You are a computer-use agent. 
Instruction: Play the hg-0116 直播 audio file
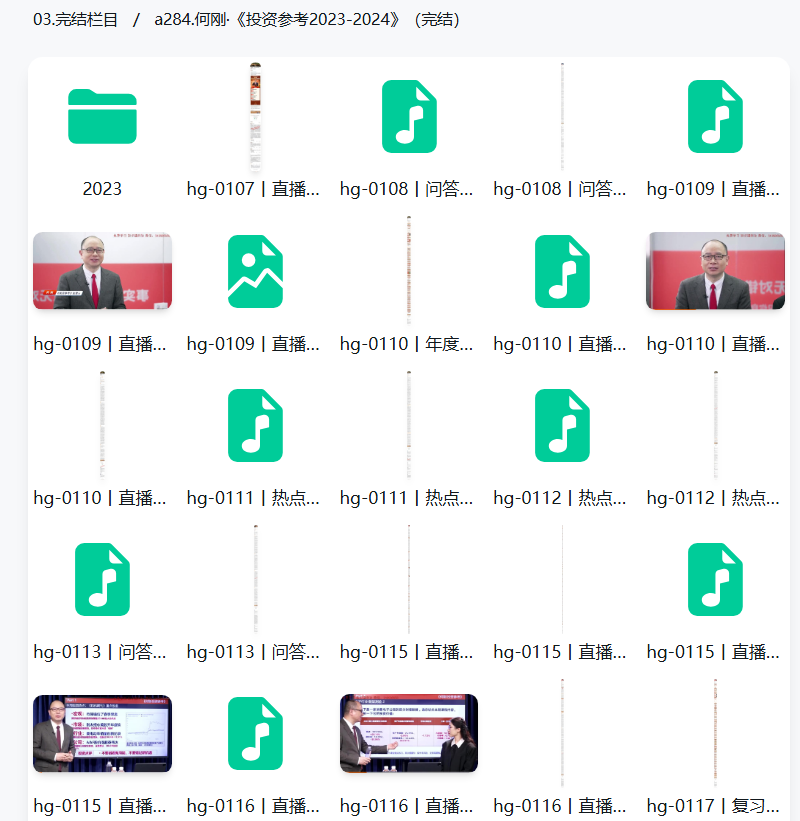click(255, 733)
